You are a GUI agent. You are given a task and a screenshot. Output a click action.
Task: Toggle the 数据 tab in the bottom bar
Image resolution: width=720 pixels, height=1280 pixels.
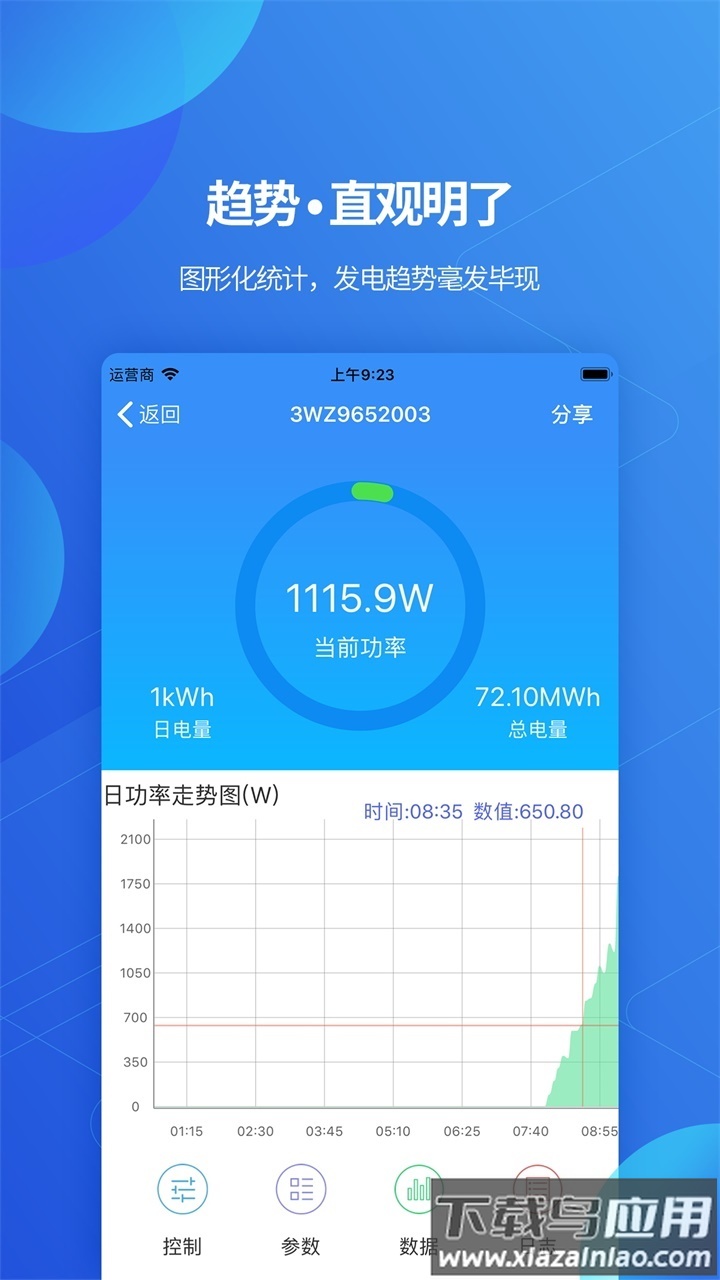tap(418, 1210)
